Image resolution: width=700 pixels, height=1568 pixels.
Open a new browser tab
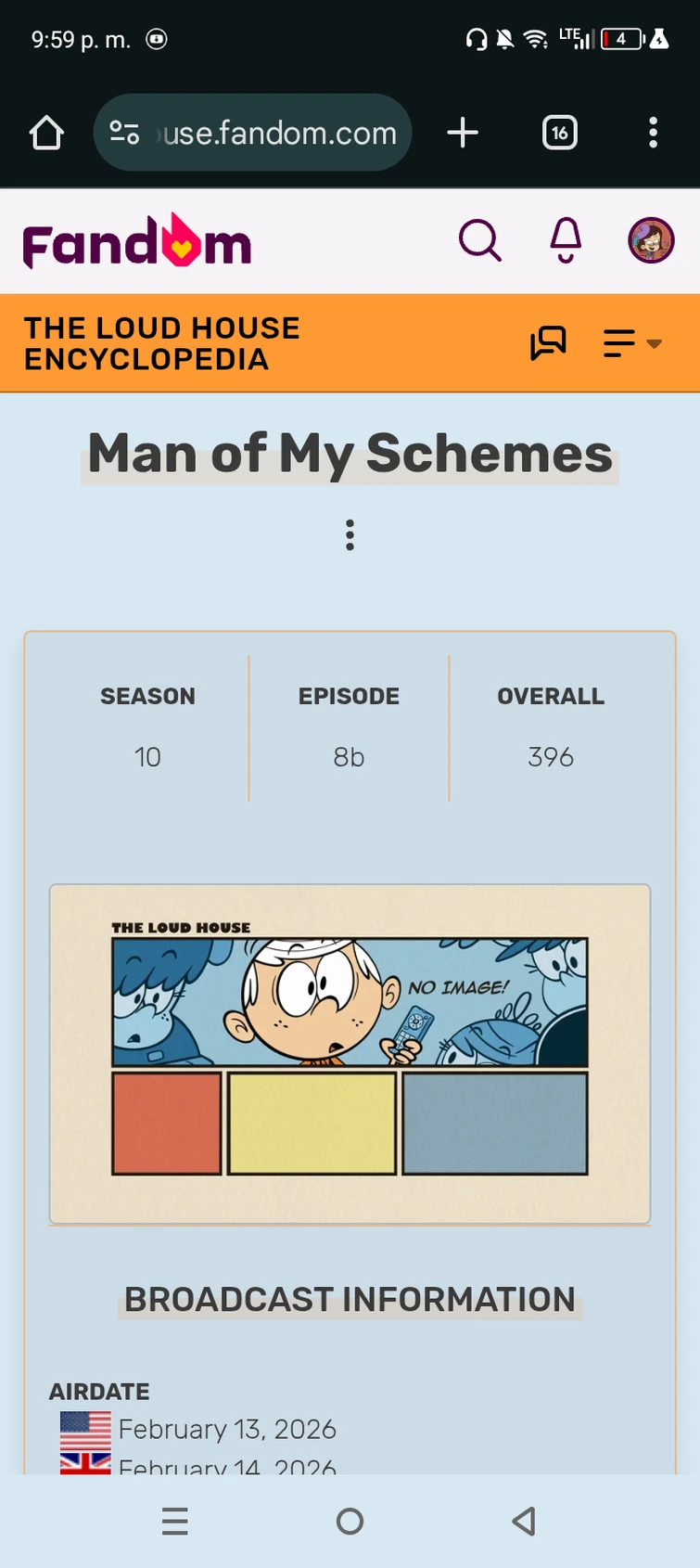463,133
